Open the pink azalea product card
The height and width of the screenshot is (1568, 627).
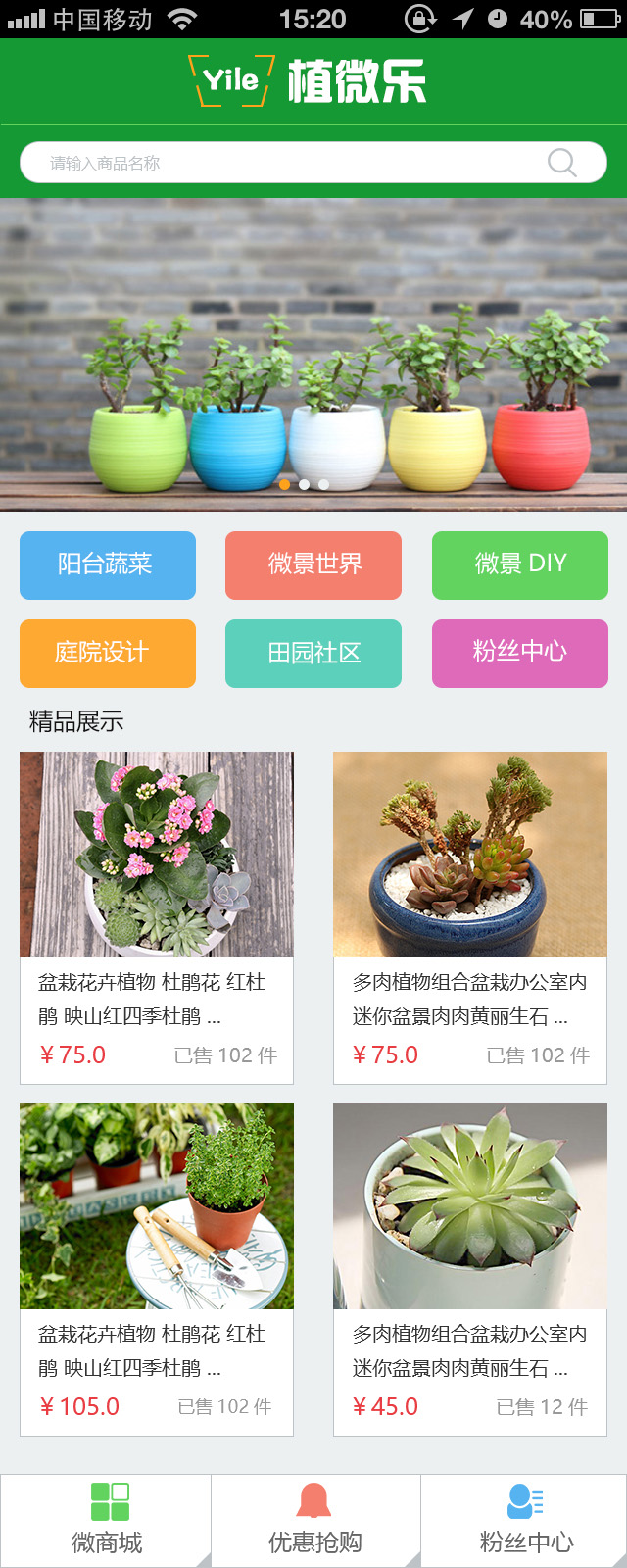157,916
